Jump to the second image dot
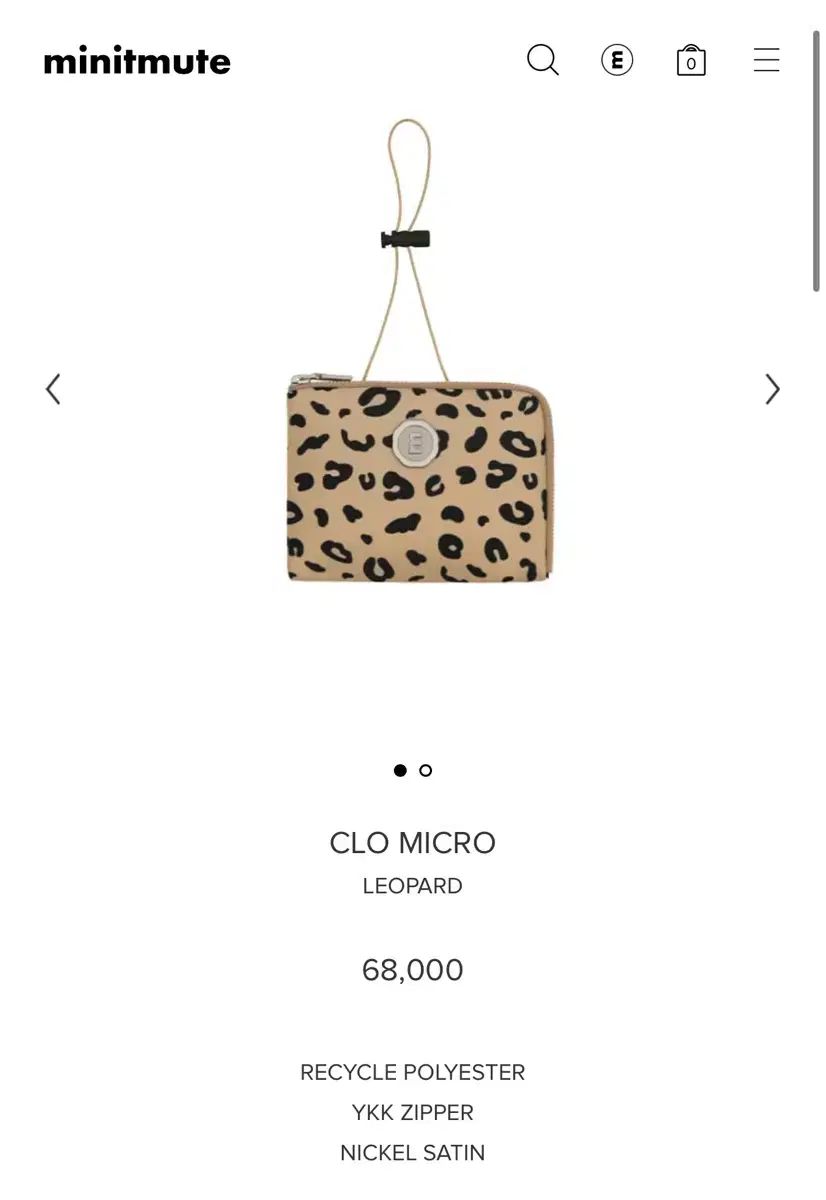 pos(426,770)
